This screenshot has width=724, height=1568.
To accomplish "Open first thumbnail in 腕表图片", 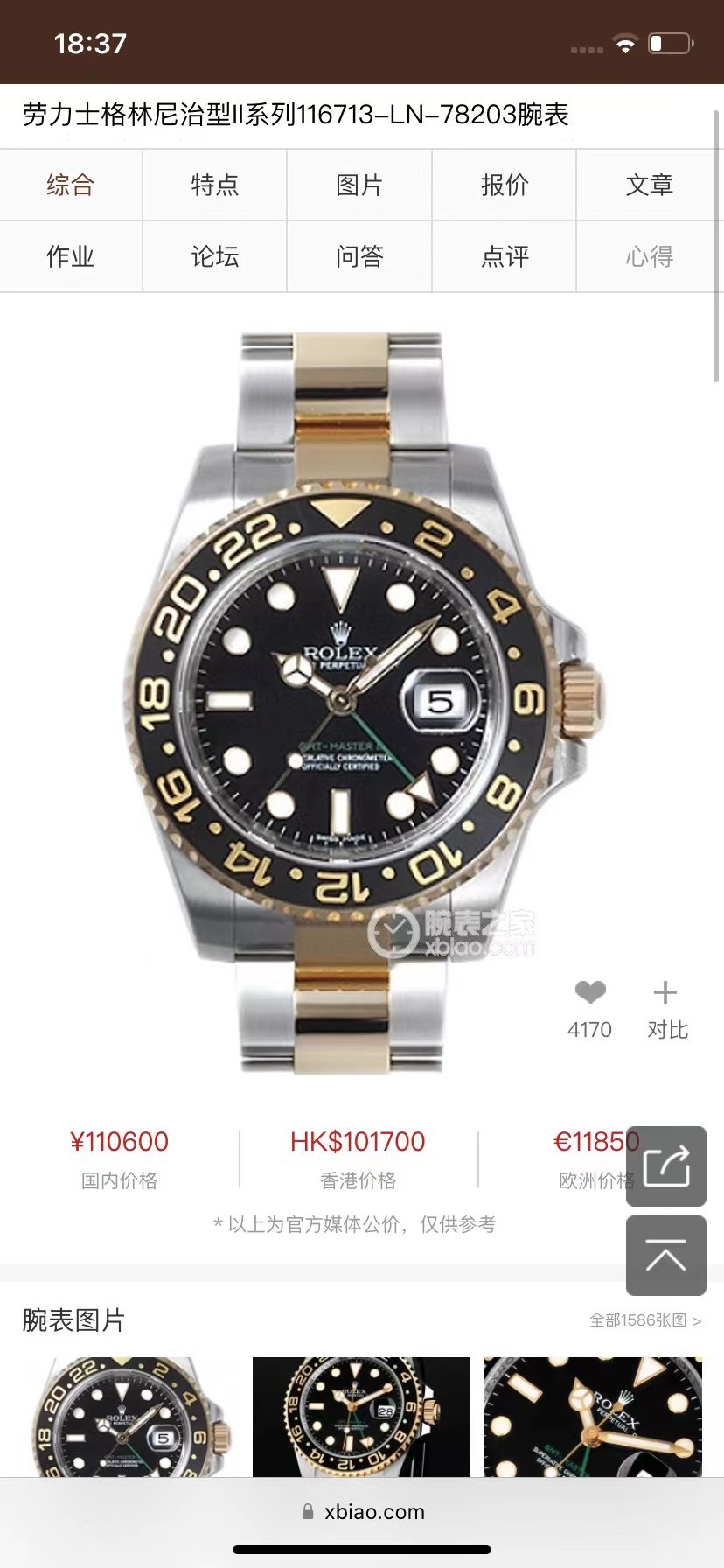I will tap(129, 1417).
